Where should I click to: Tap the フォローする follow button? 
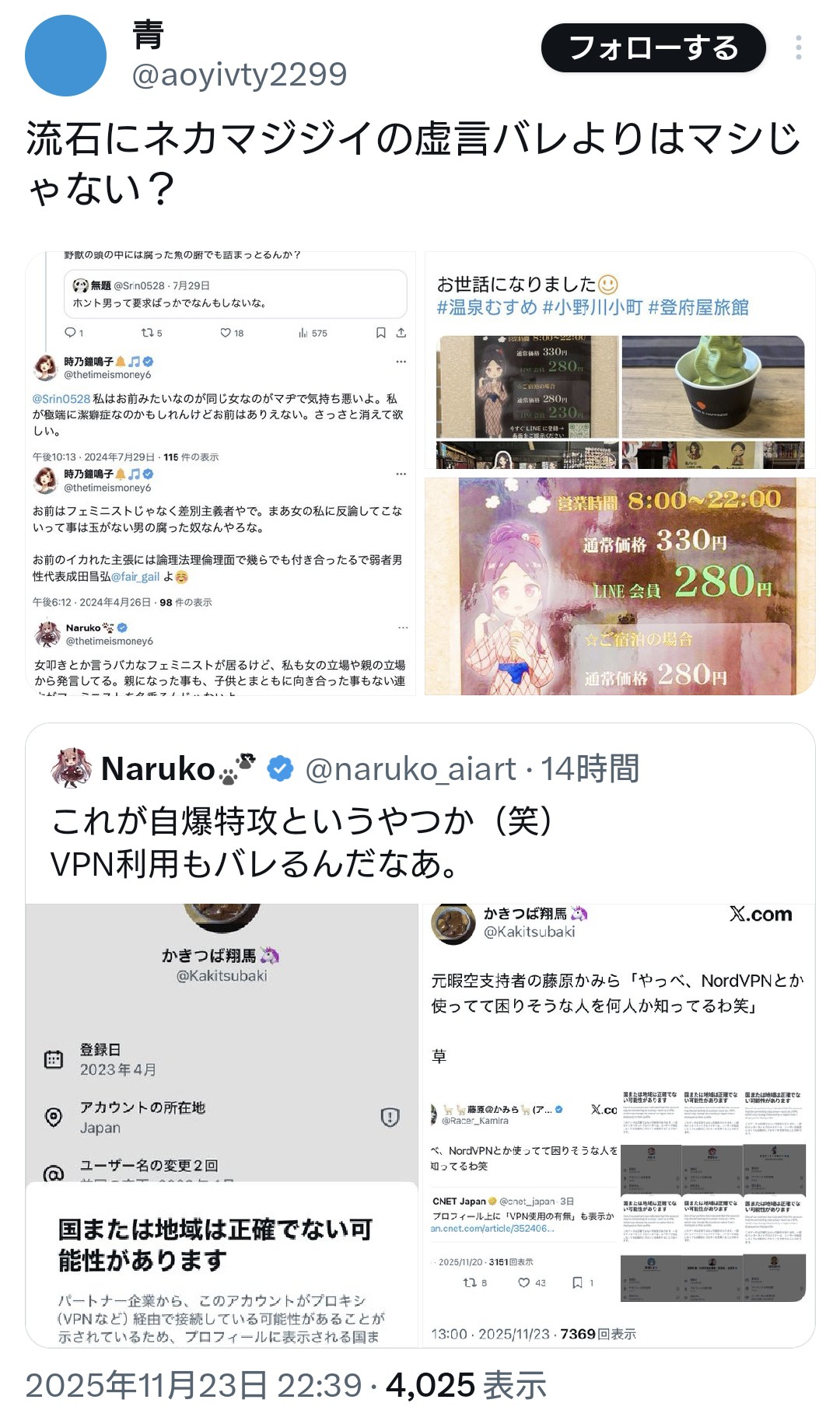pos(653,48)
